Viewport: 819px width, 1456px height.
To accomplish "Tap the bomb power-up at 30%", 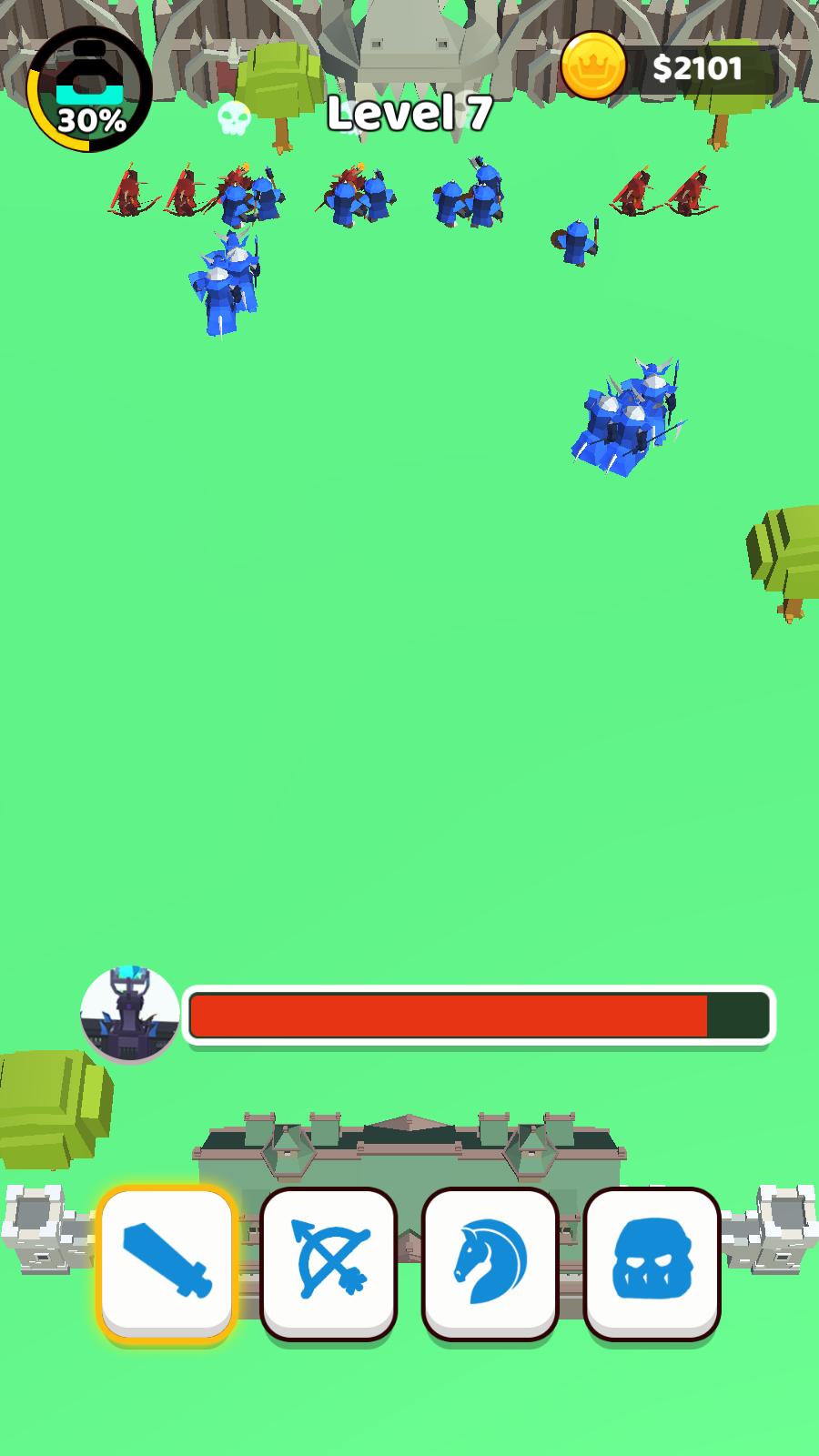I will tap(89, 91).
